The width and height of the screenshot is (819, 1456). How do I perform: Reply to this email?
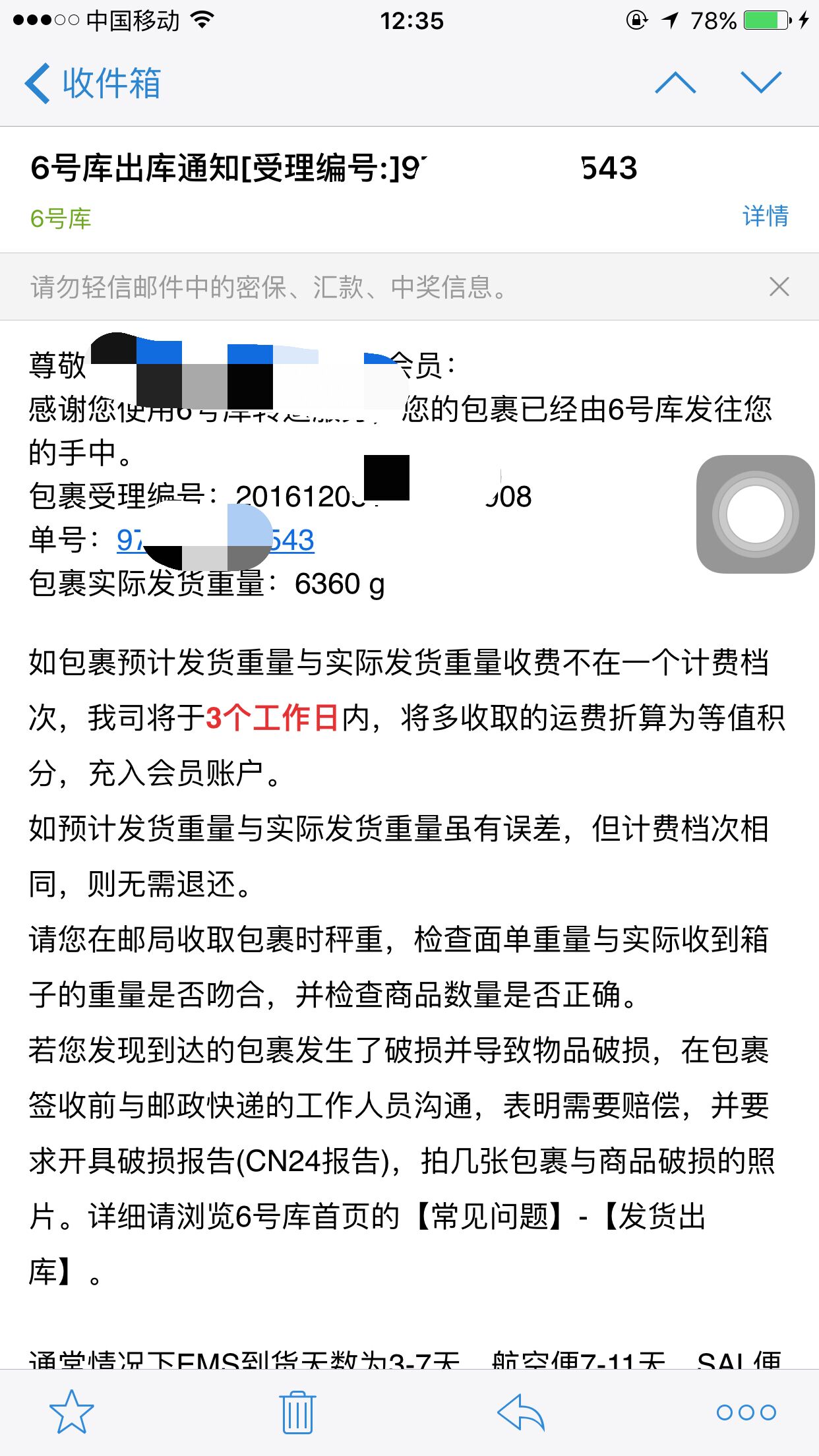[521, 1412]
